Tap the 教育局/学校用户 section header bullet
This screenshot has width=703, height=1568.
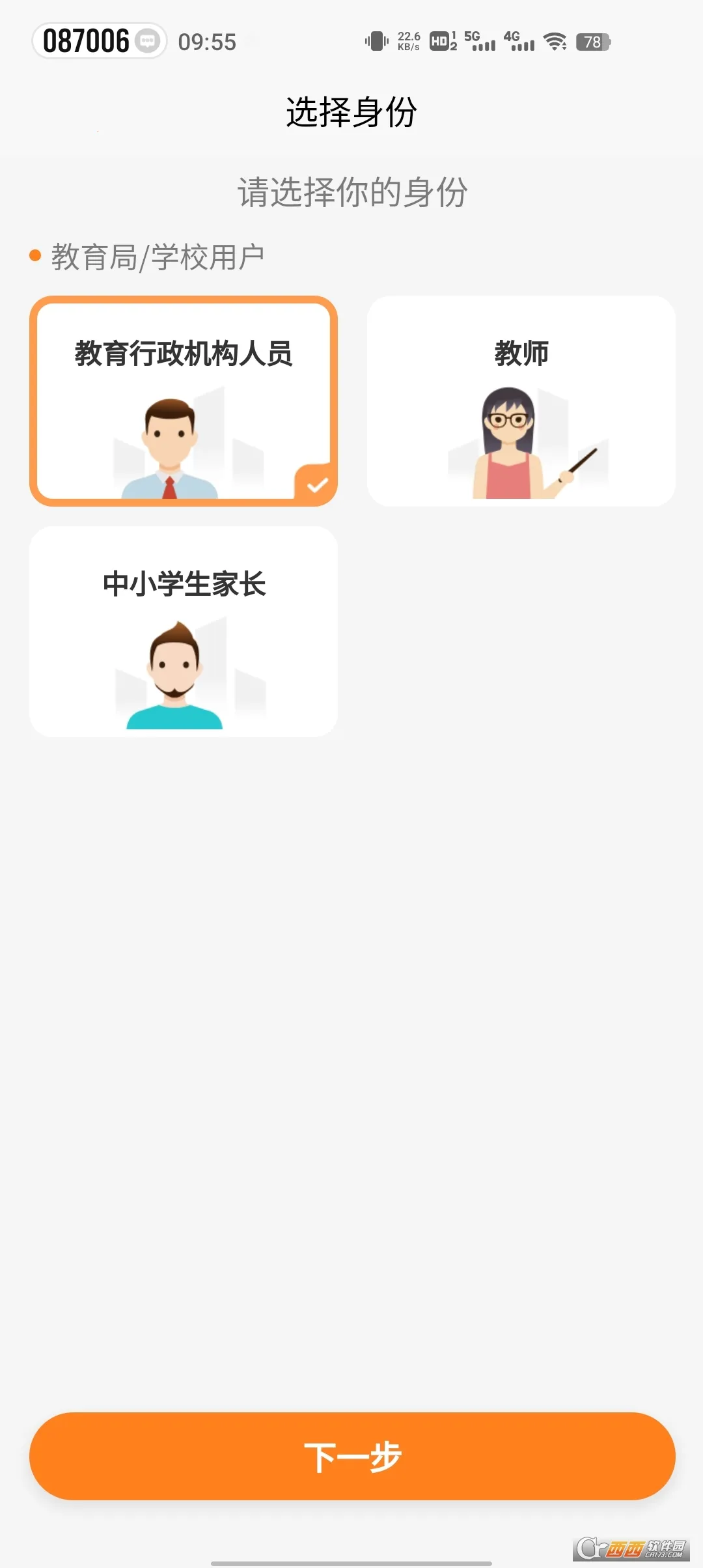pos(34,256)
